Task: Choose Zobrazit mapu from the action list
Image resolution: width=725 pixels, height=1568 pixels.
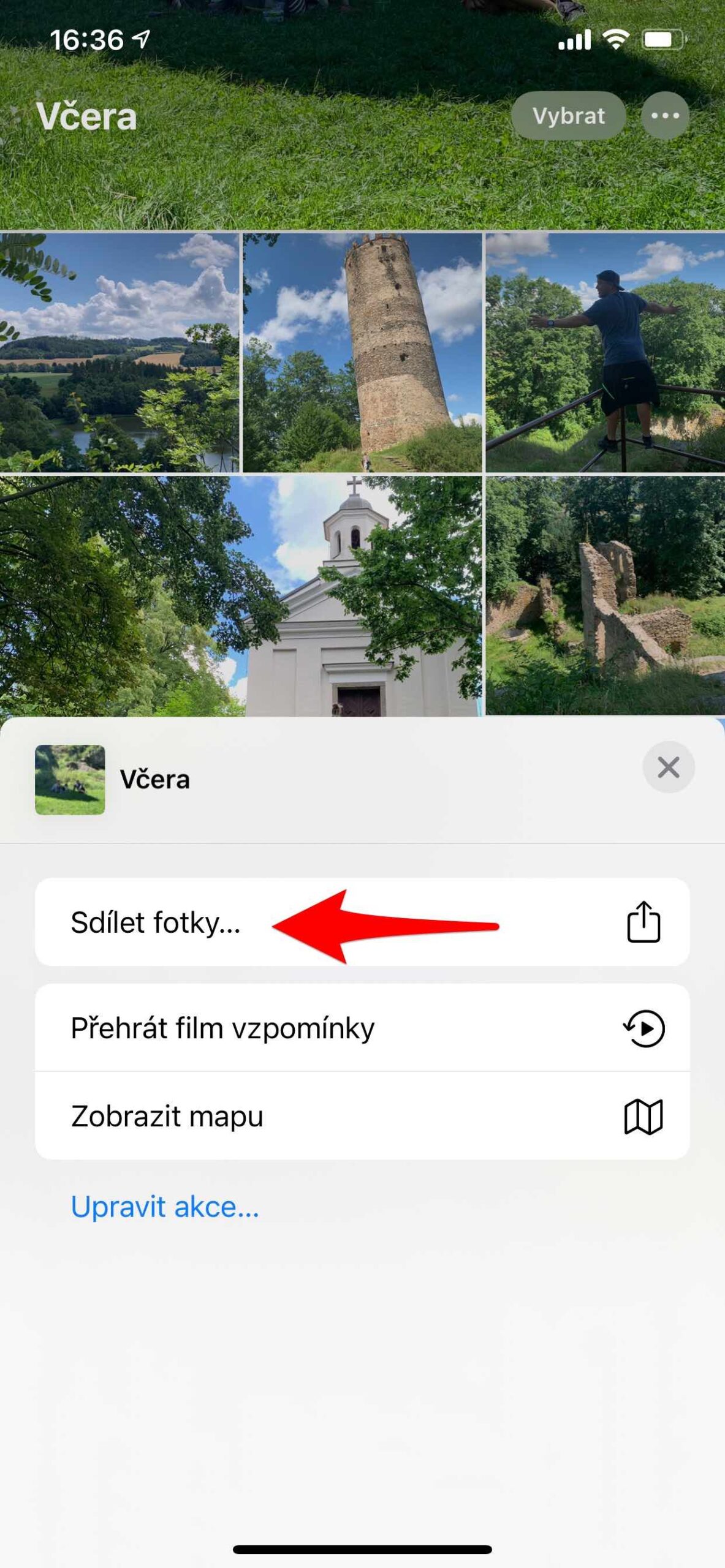Action: tap(167, 1117)
